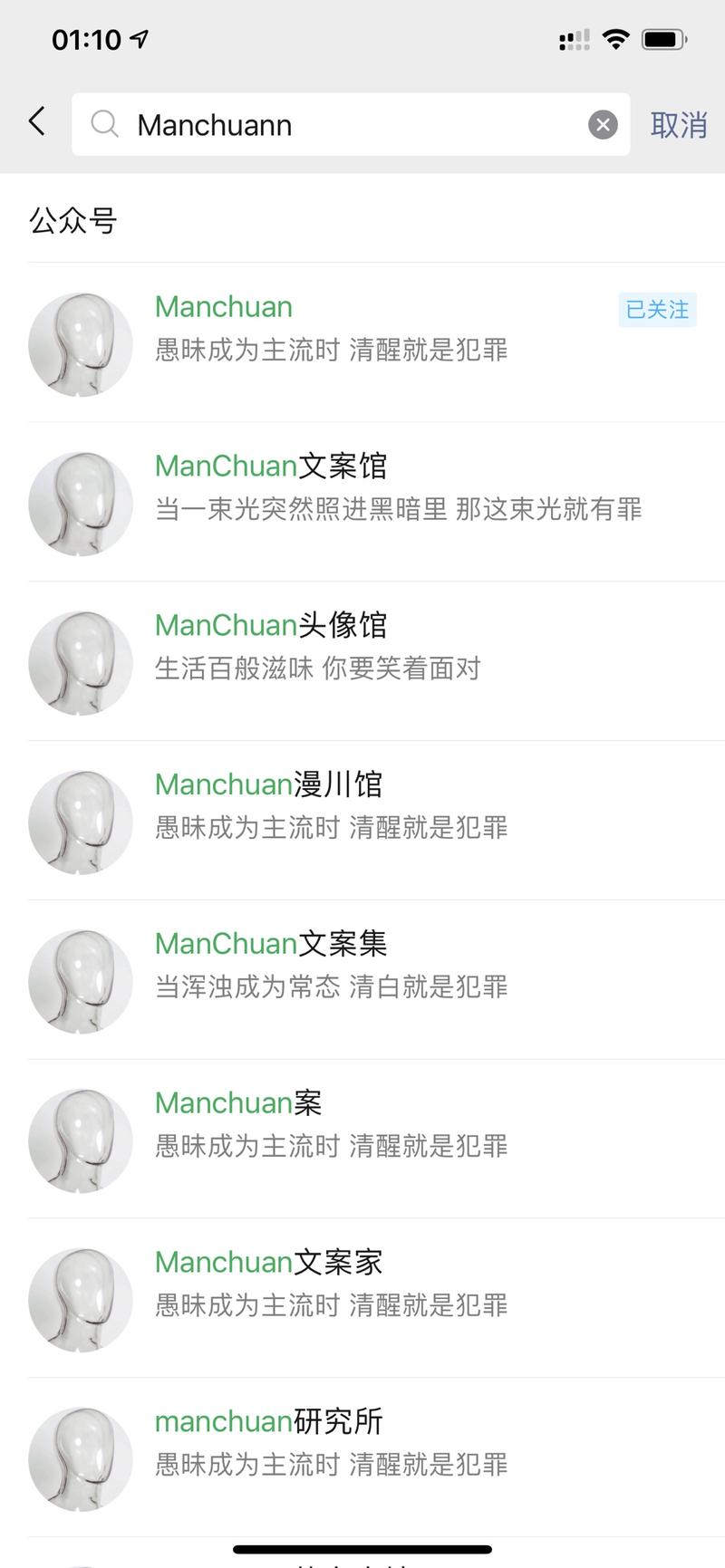Open the Manchuan文案家 account entry
725x1568 pixels.
pyautogui.click(x=268, y=1262)
